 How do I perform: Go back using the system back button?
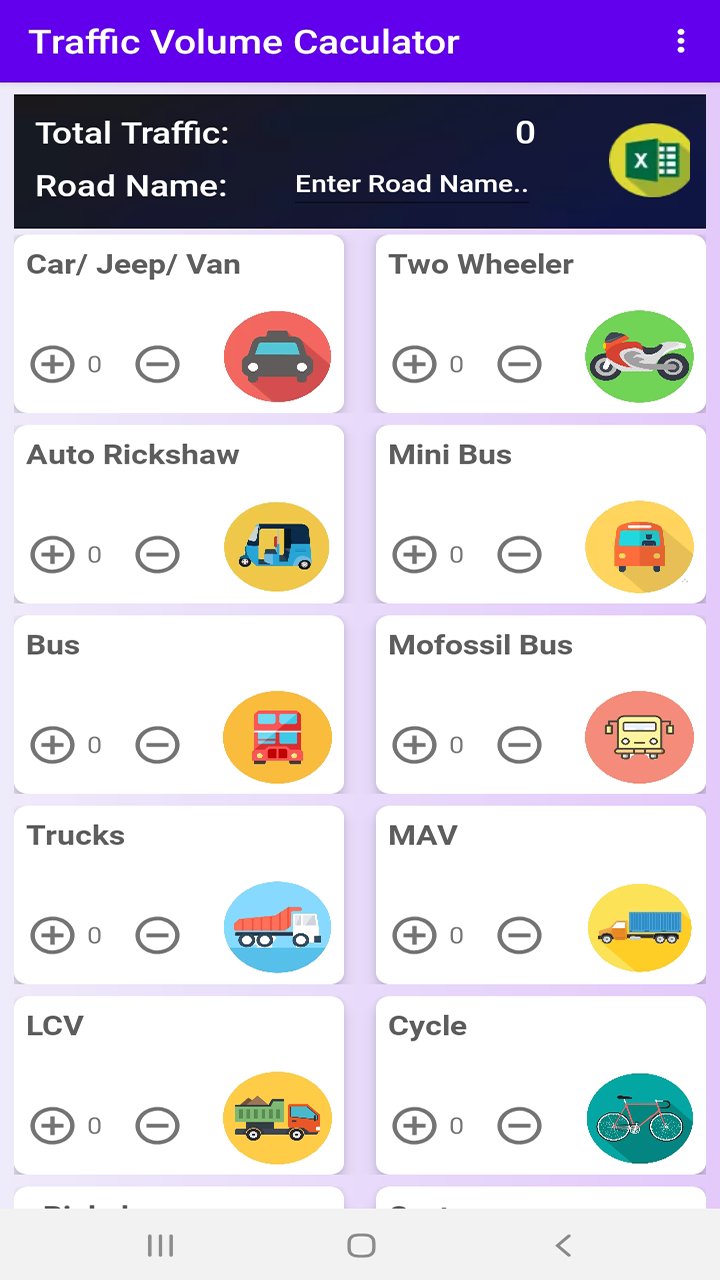click(x=563, y=1245)
